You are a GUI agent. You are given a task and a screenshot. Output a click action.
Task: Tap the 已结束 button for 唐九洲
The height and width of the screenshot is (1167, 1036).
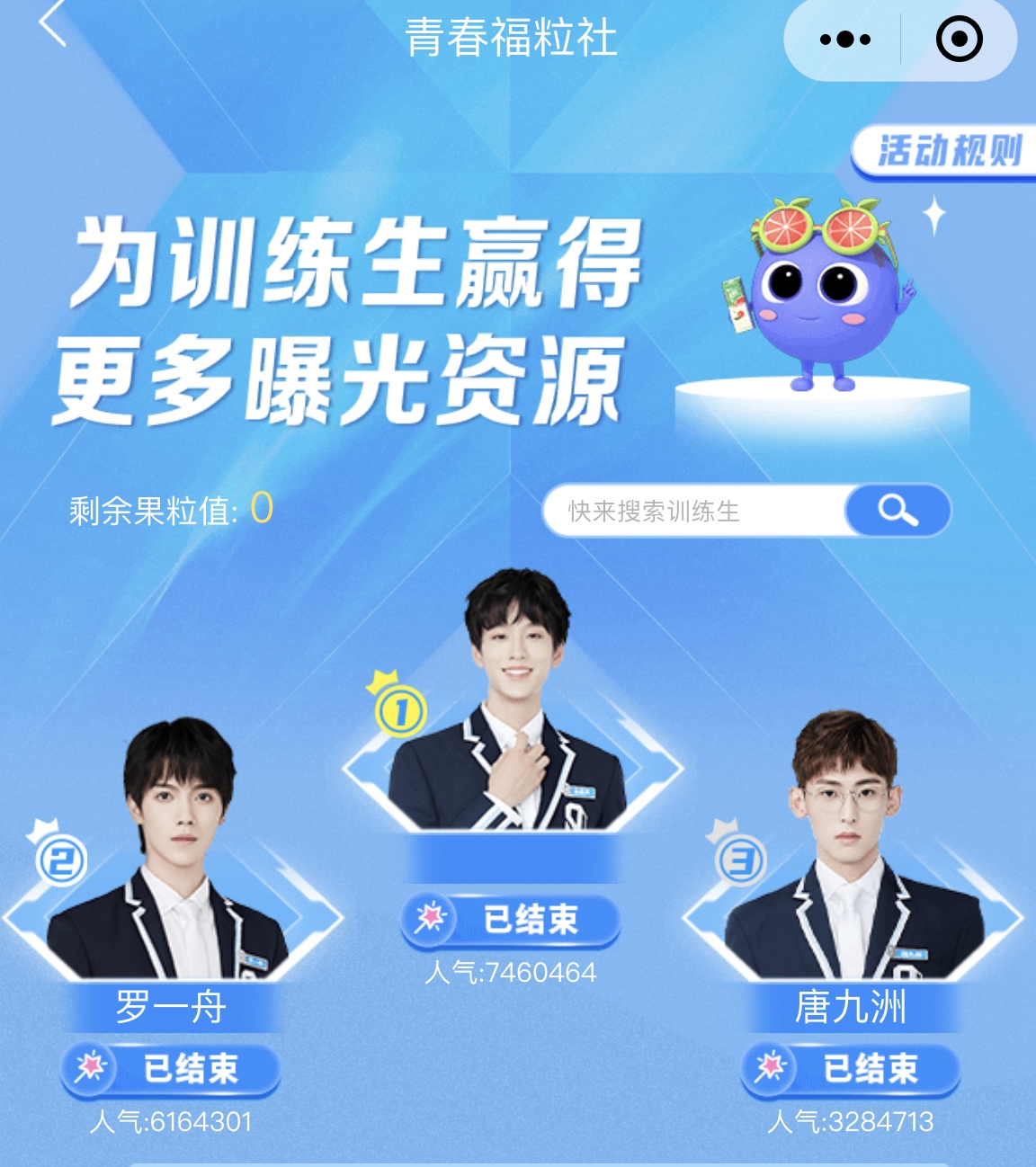tap(851, 1069)
